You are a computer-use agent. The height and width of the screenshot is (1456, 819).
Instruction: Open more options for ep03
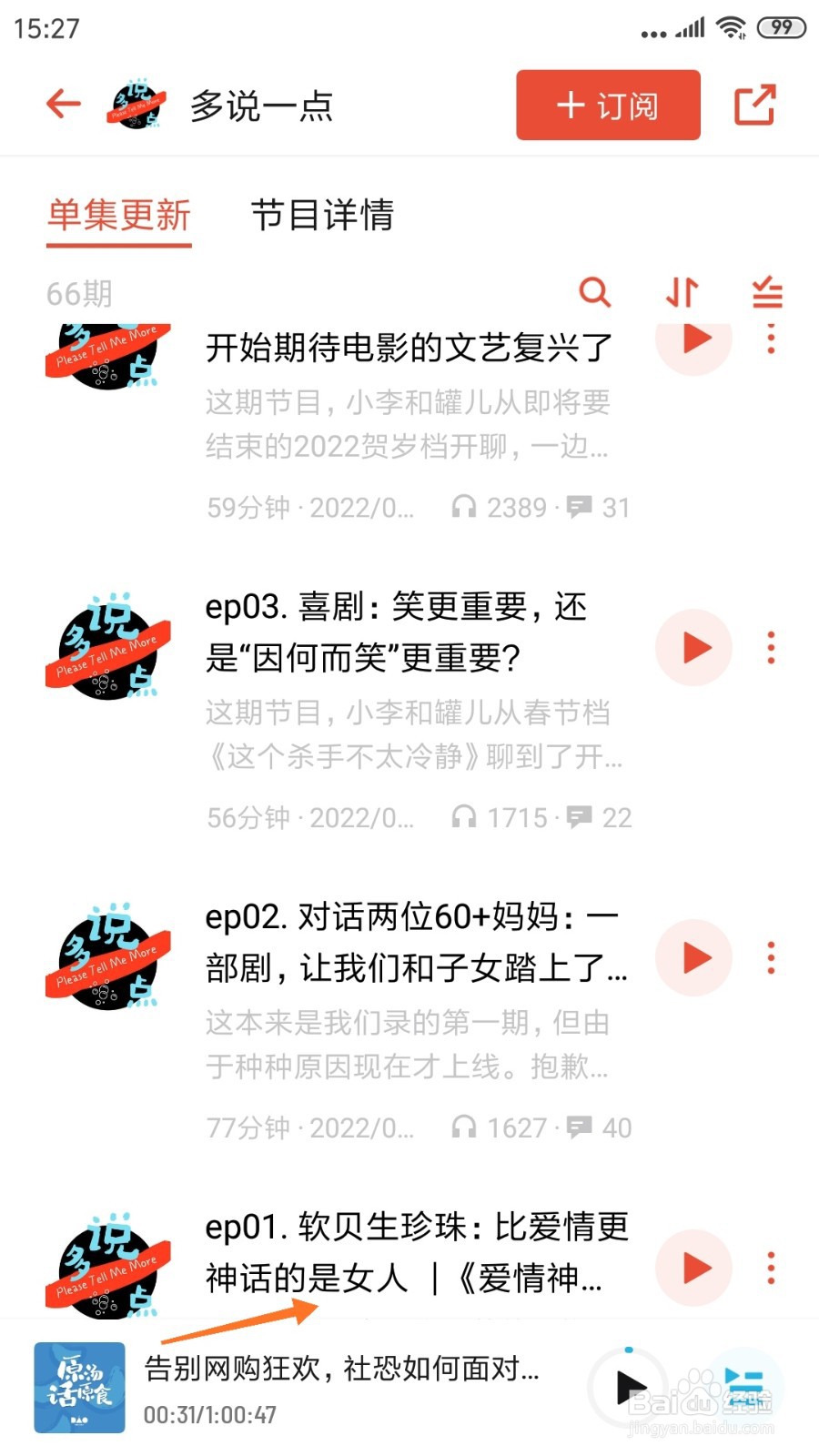771,648
